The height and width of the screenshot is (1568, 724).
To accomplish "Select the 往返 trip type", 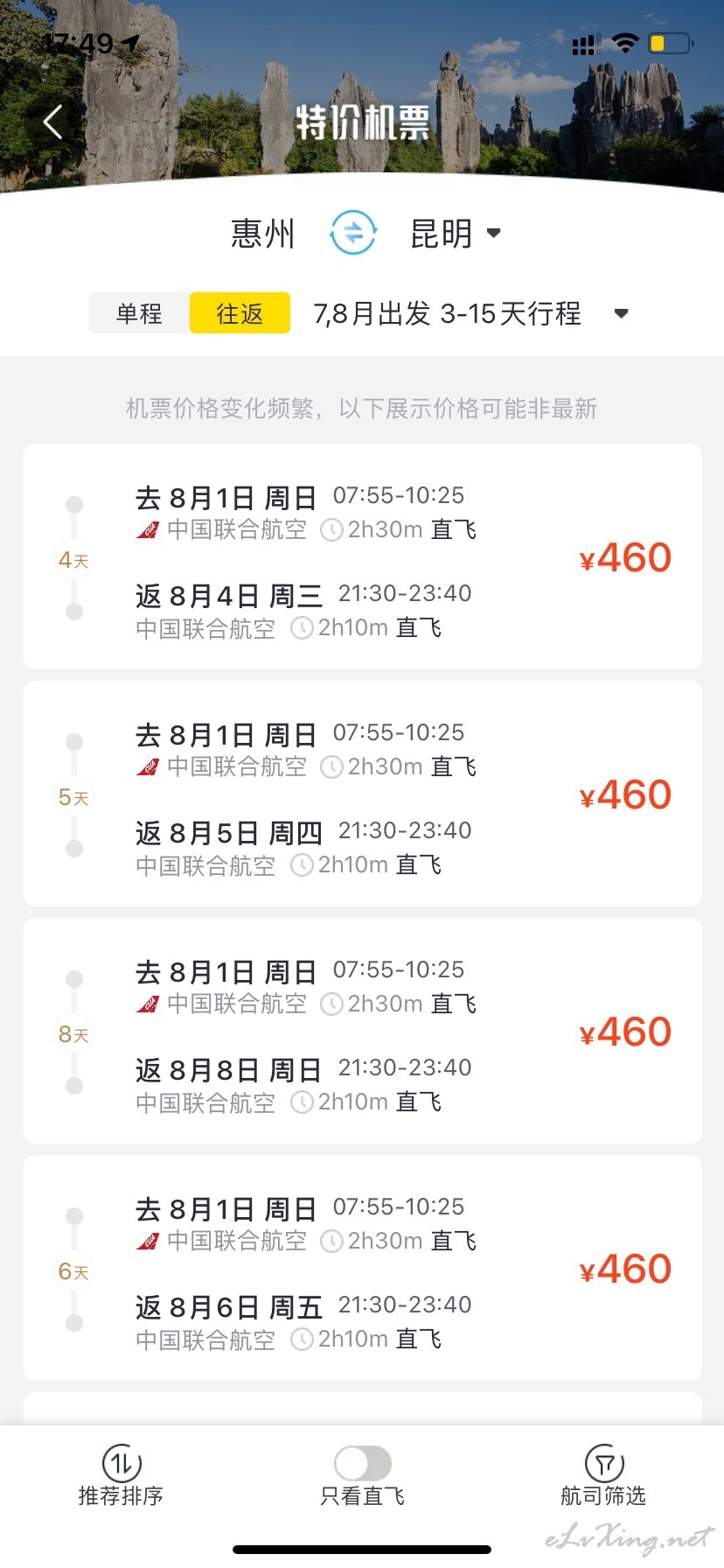I will 240,313.
